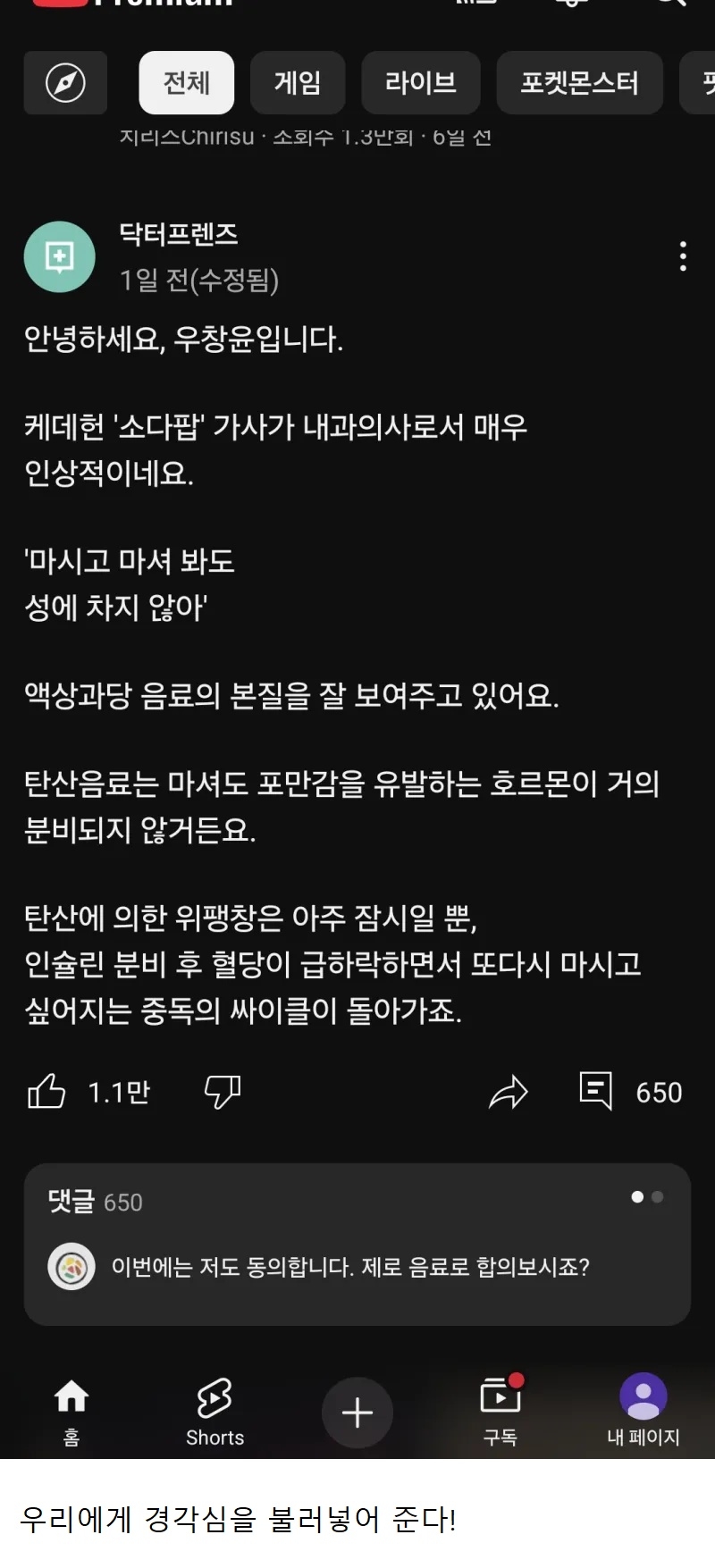
Task: Switch to the Shorts tab
Action: pyautogui.click(x=214, y=1410)
